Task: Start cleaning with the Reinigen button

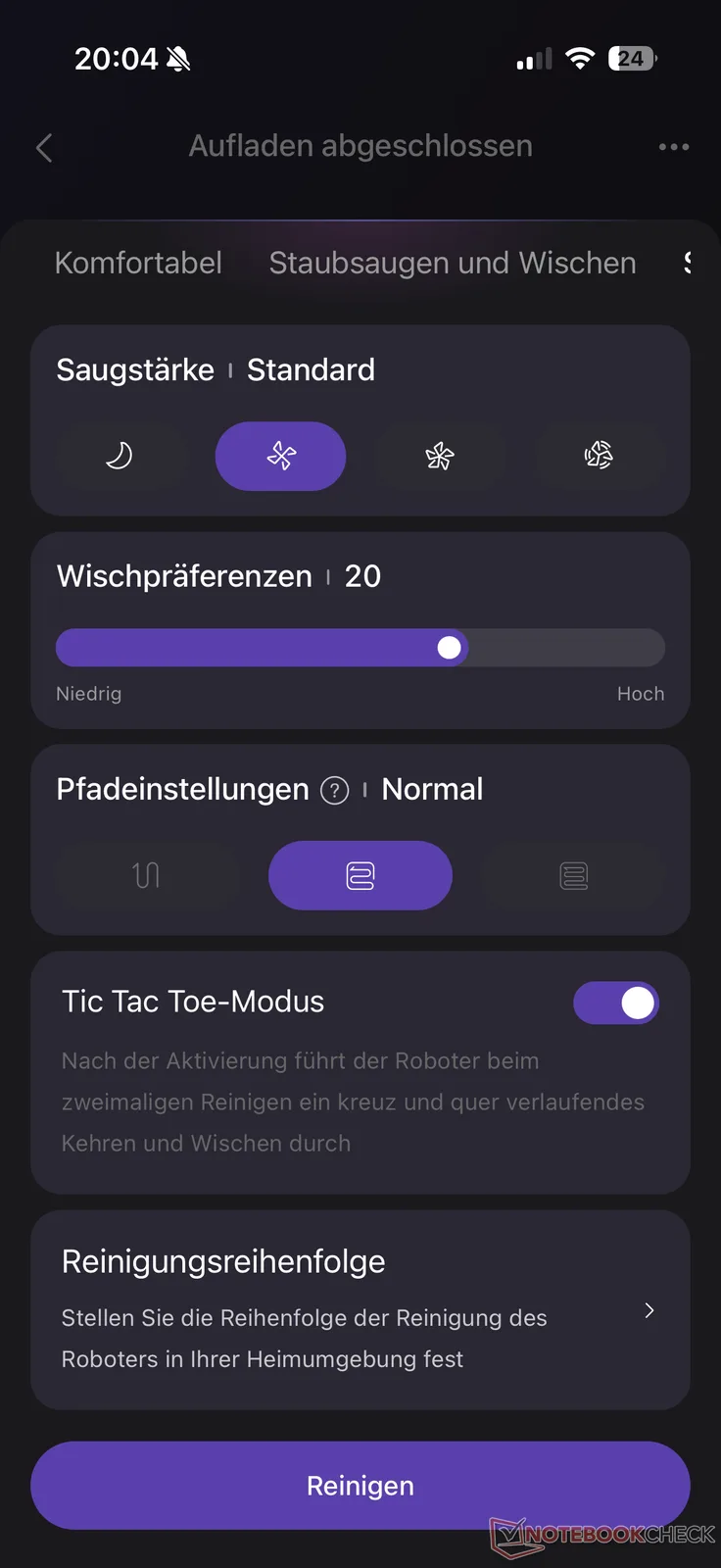Action: (x=360, y=1486)
